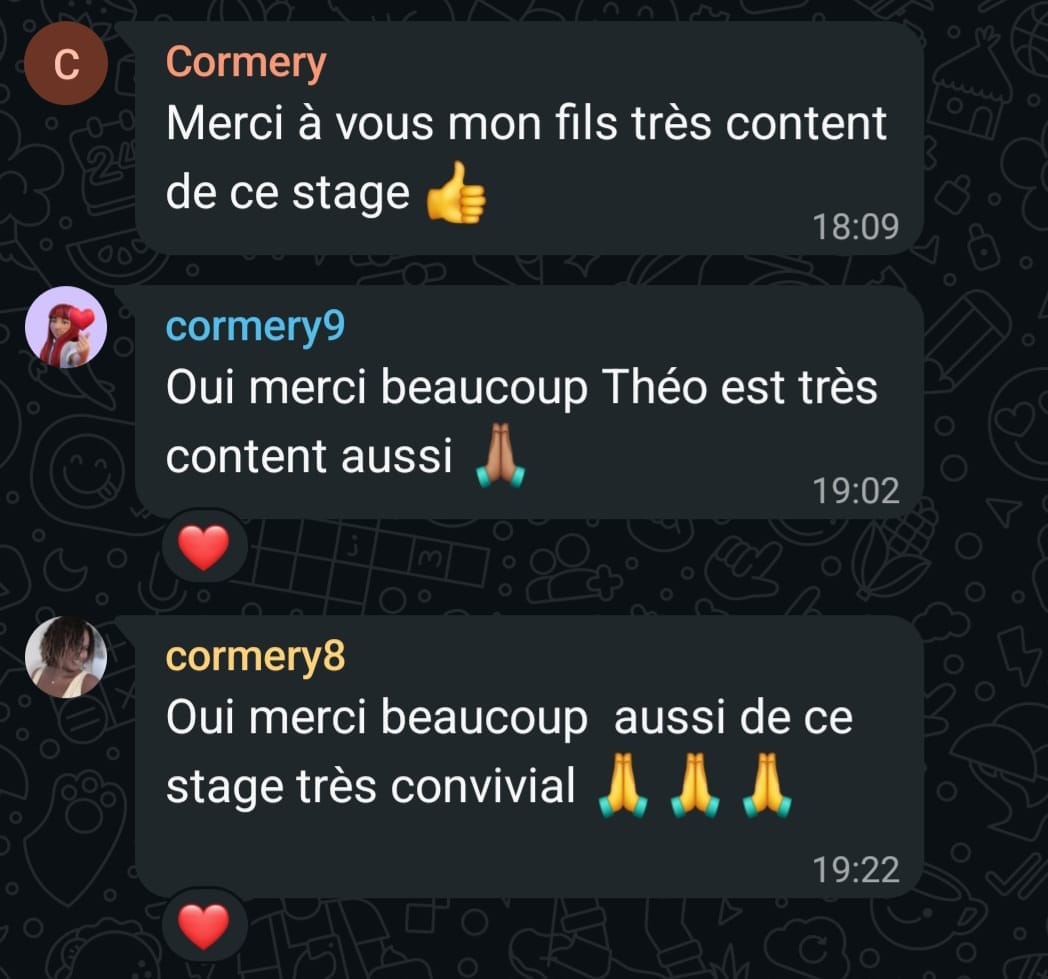Tap the sender name cormery8
This screenshot has height=979, width=1048.
tap(255, 657)
